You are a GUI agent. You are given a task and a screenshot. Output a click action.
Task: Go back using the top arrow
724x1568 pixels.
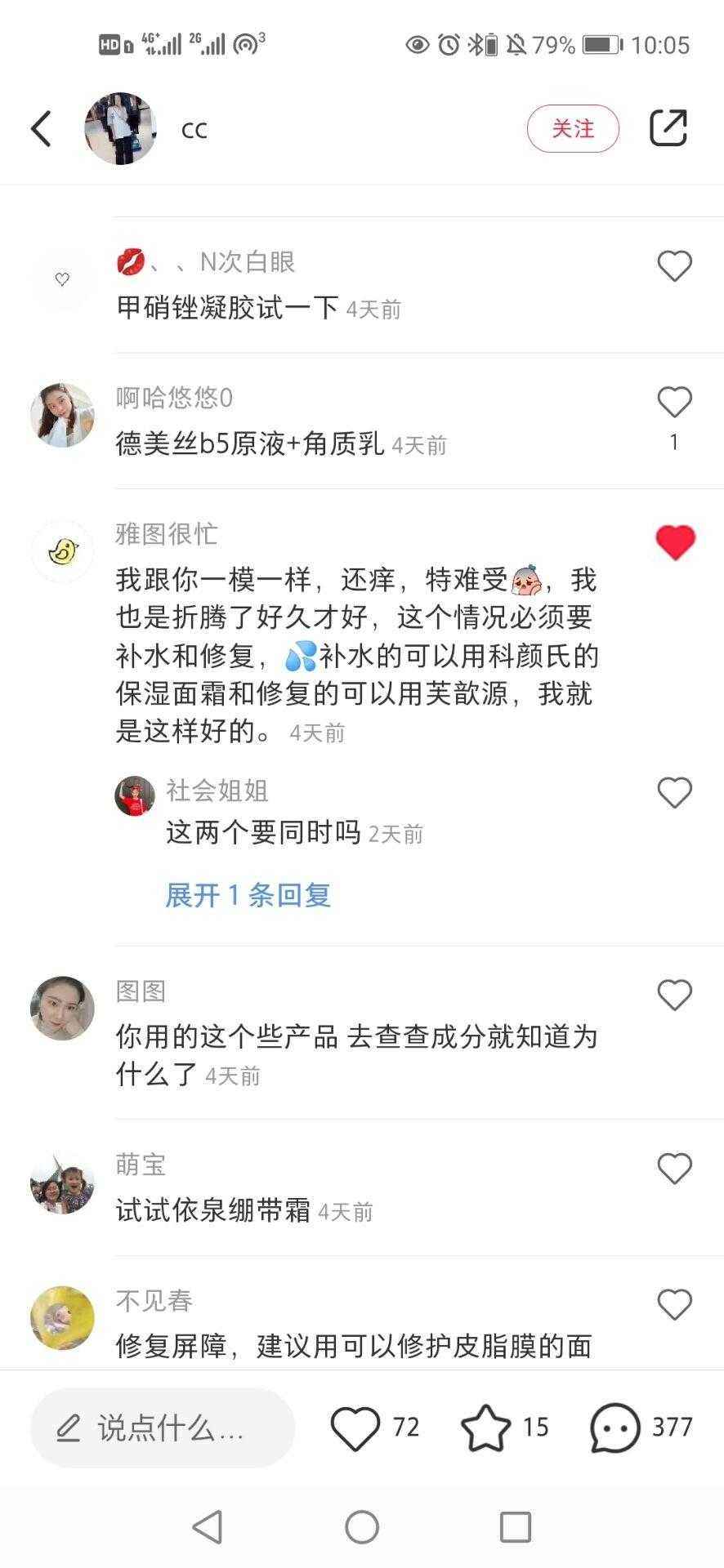coord(42,129)
